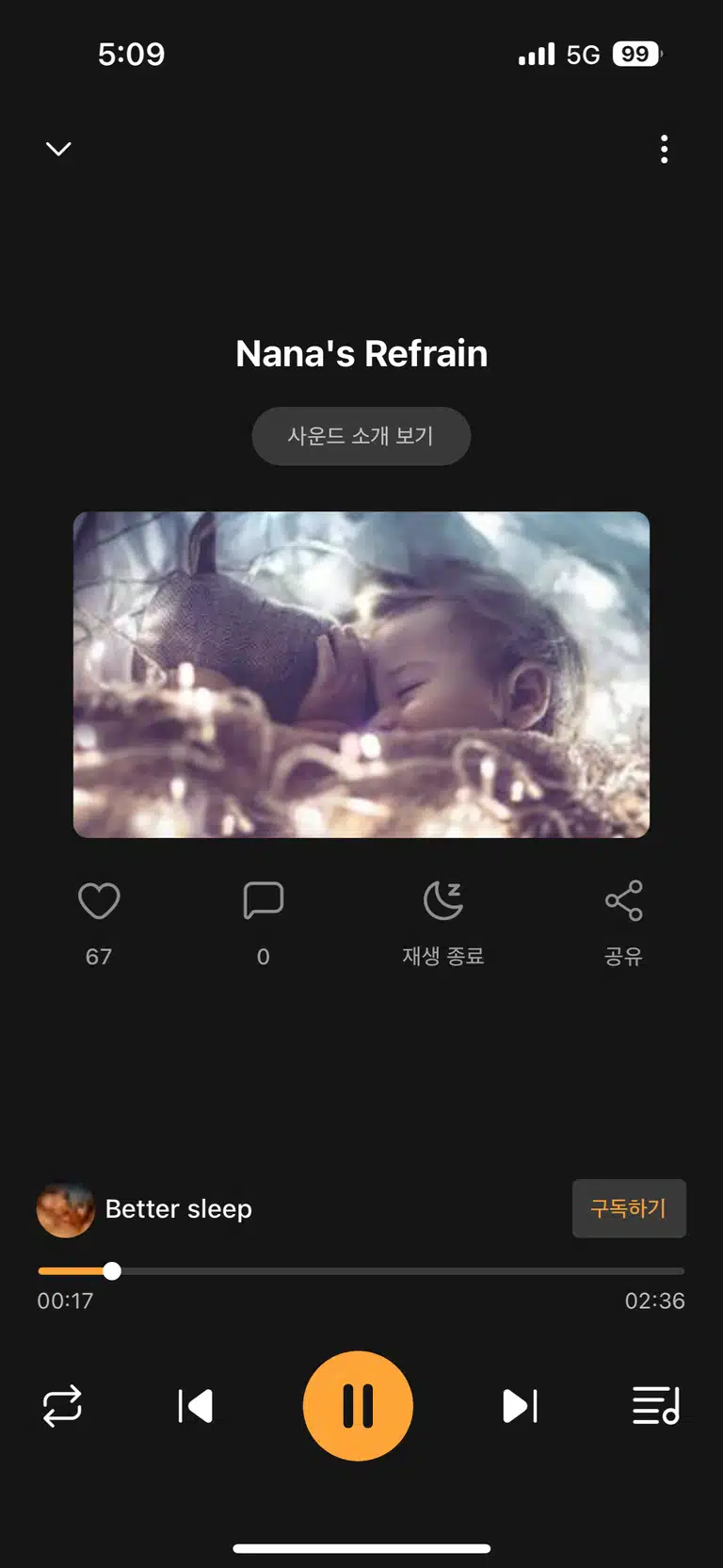Skip to the next track
The height and width of the screenshot is (1568, 723).
(x=520, y=1406)
